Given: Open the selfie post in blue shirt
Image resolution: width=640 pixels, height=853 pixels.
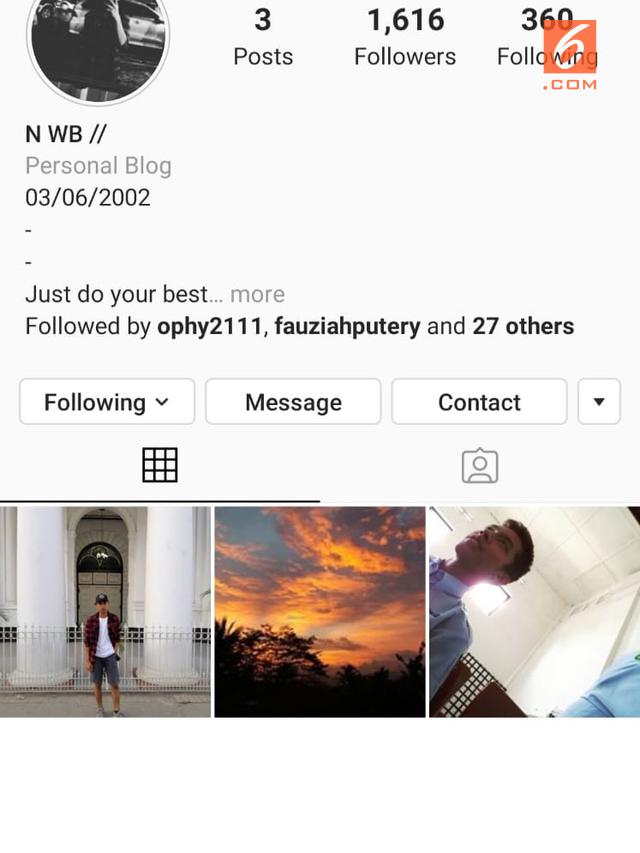Looking at the screenshot, I should click(534, 611).
